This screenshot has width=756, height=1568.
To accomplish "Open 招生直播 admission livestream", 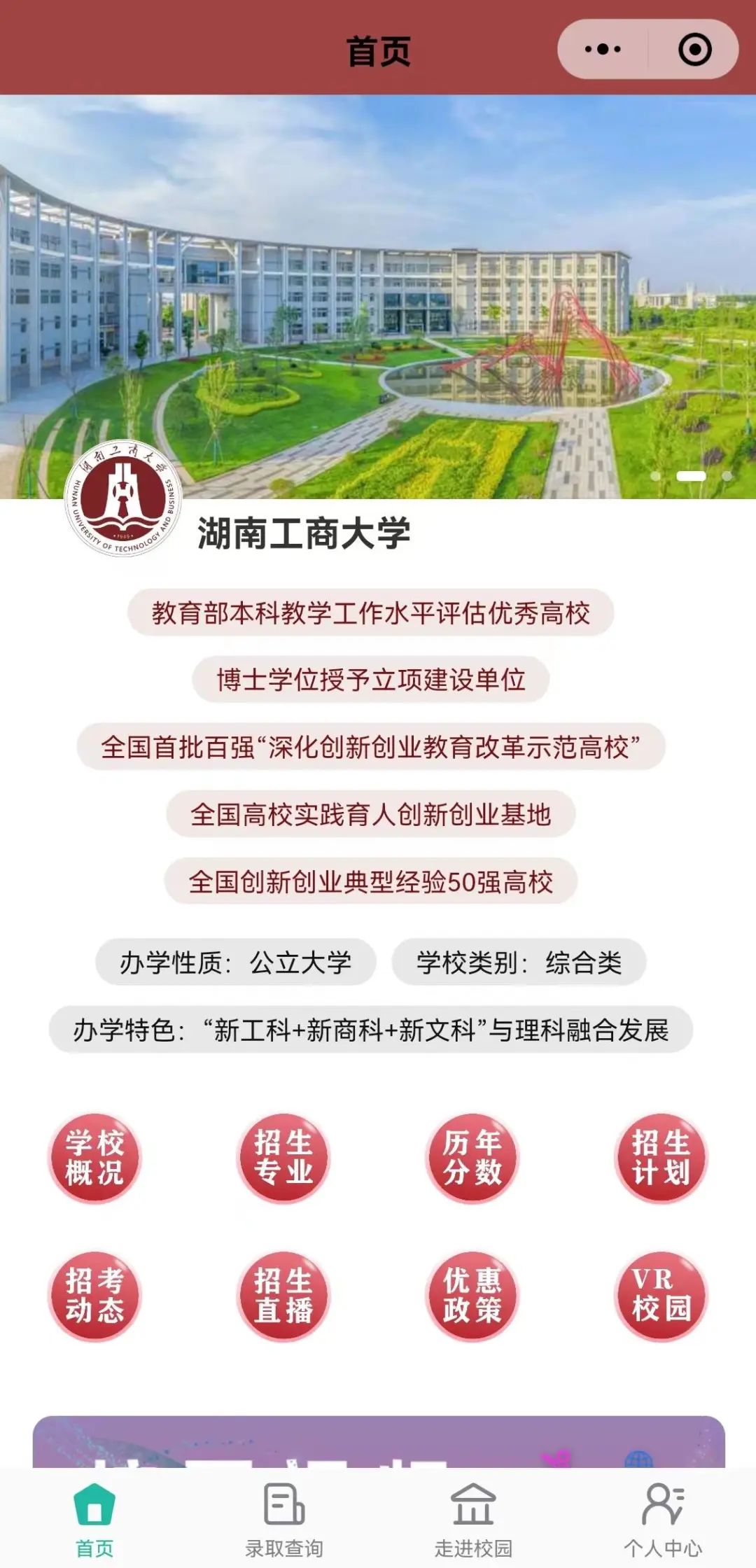I will (x=283, y=1296).
